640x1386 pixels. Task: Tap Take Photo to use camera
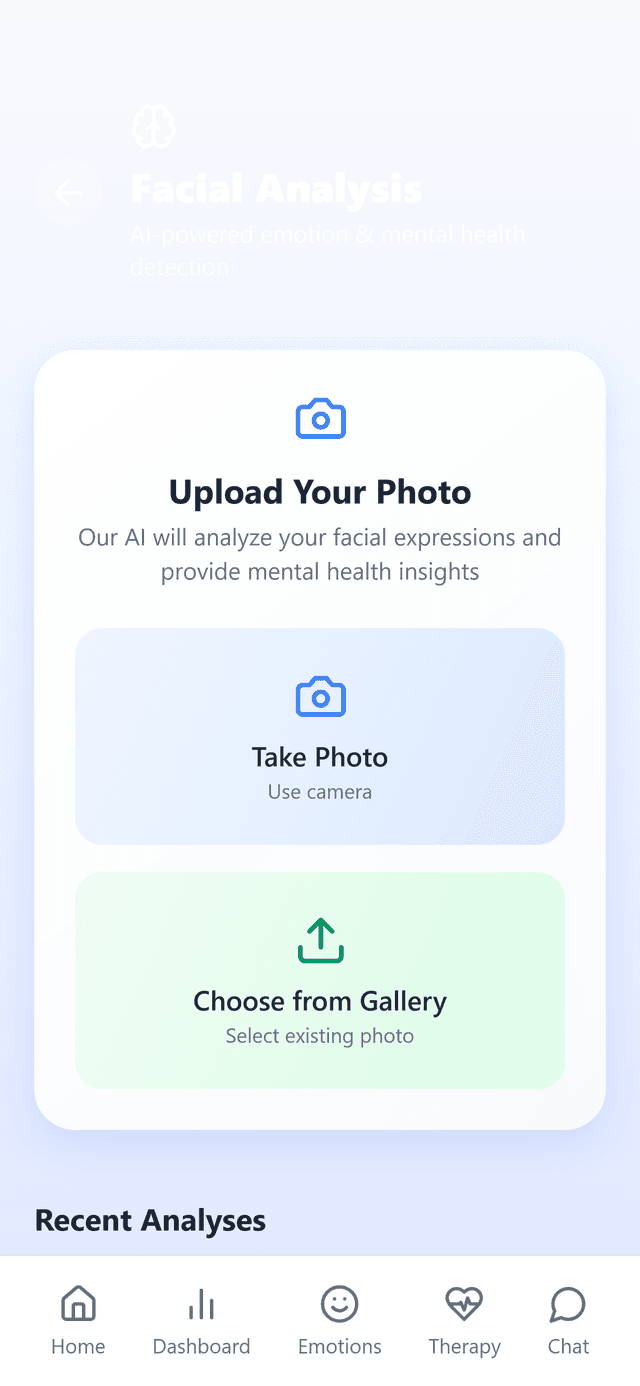point(320,736)
